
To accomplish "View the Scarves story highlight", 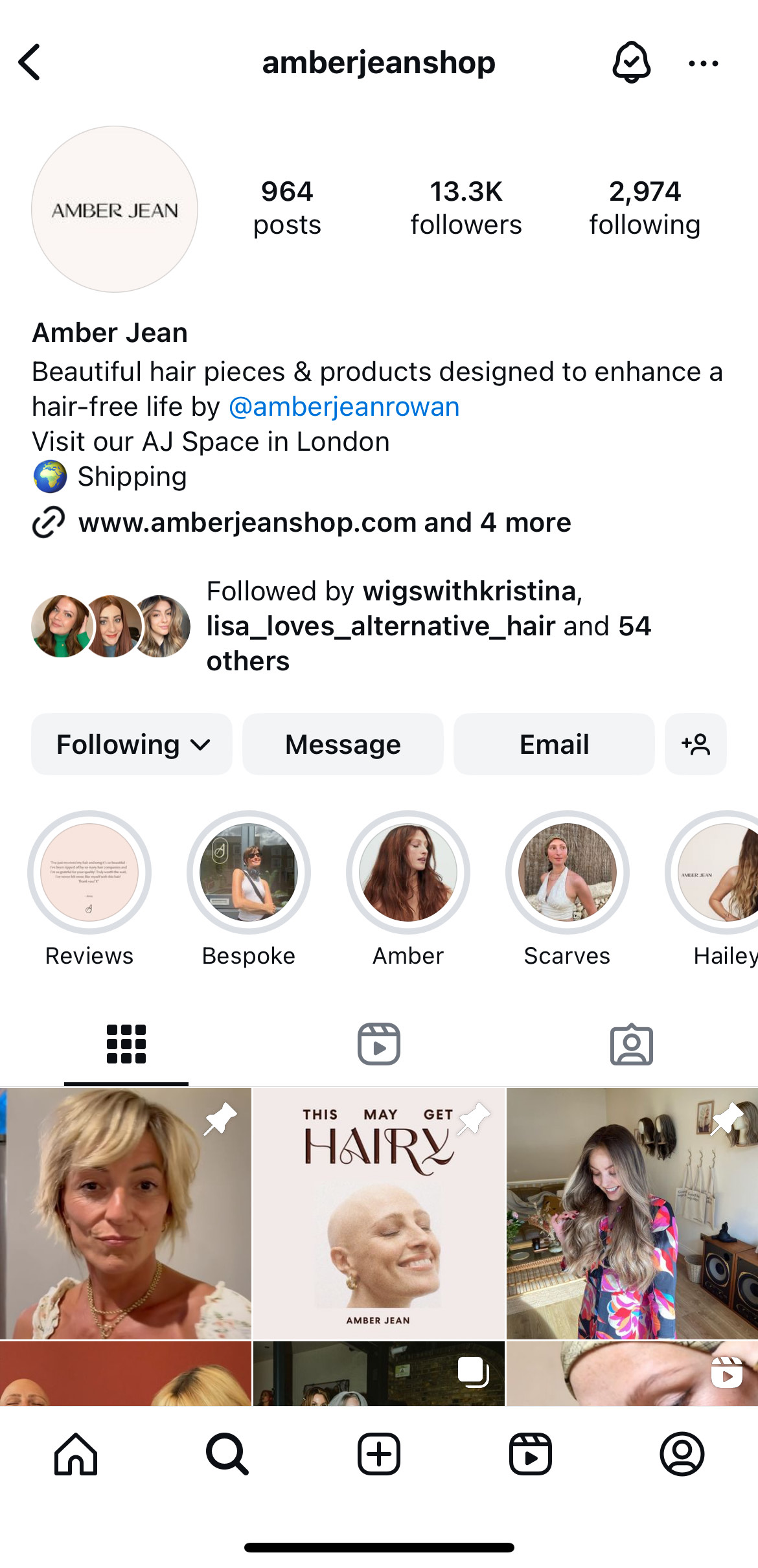I will tap(567, 872).
